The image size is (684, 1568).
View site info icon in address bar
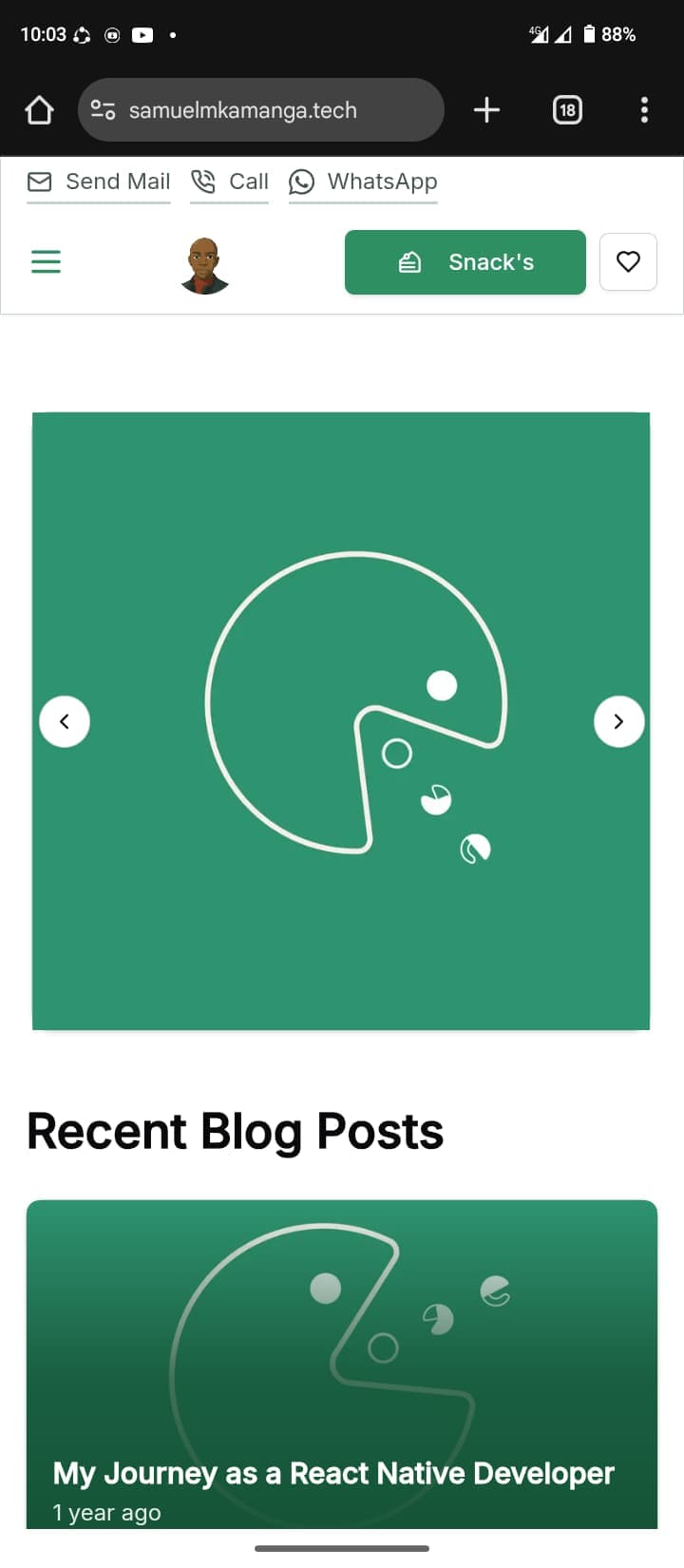point(104,110)
